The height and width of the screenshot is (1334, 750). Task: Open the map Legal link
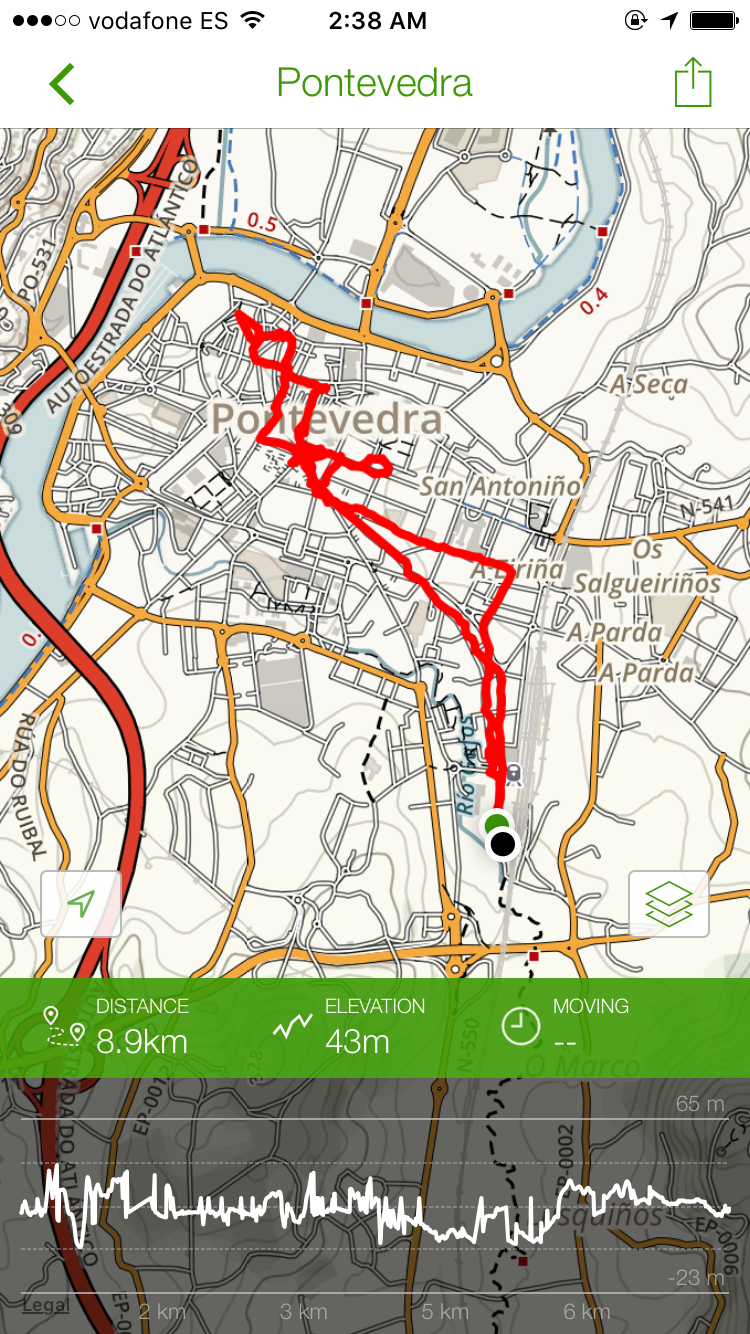pos(45,1304)
